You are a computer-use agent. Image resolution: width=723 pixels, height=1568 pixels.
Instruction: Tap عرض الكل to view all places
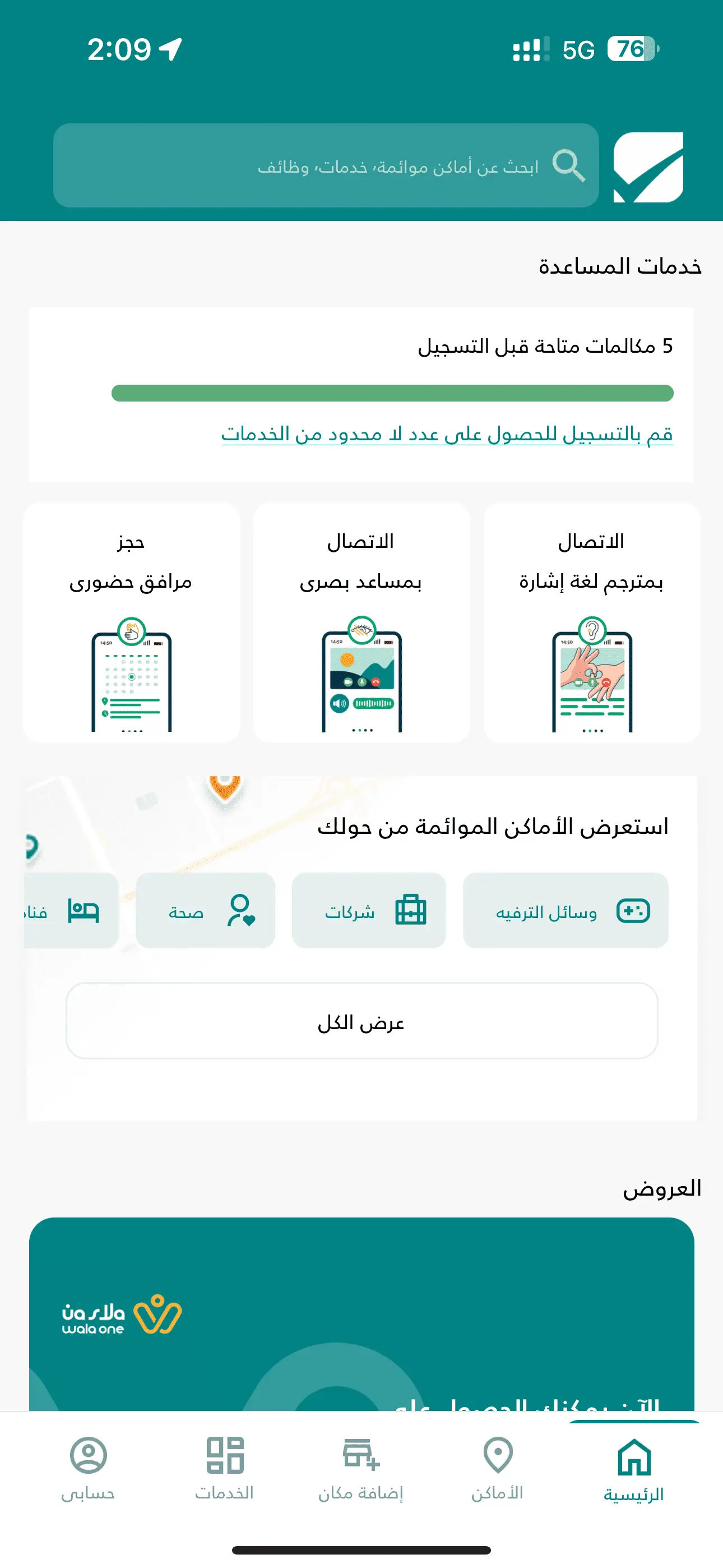(x=361, y=1021)
